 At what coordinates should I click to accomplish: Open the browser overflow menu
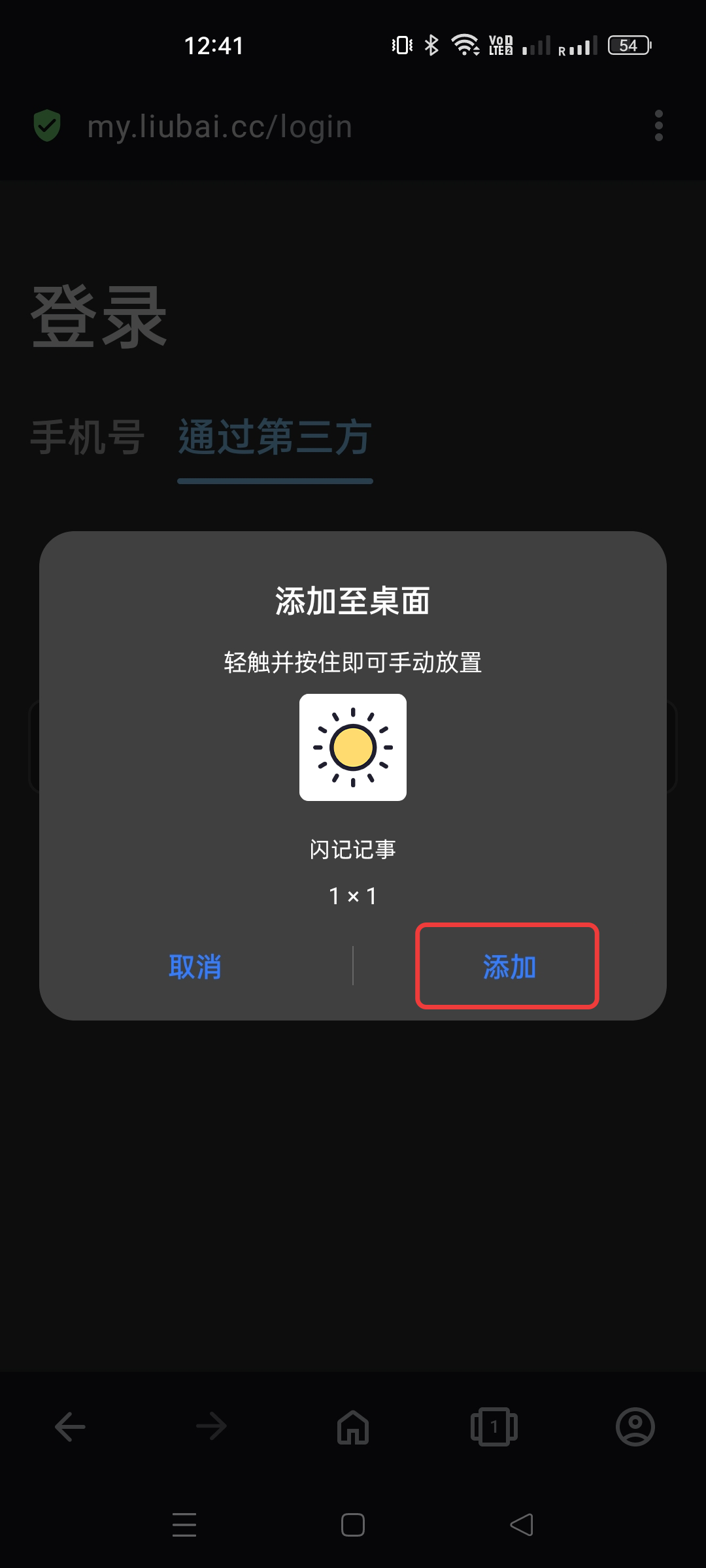(658, 125)
